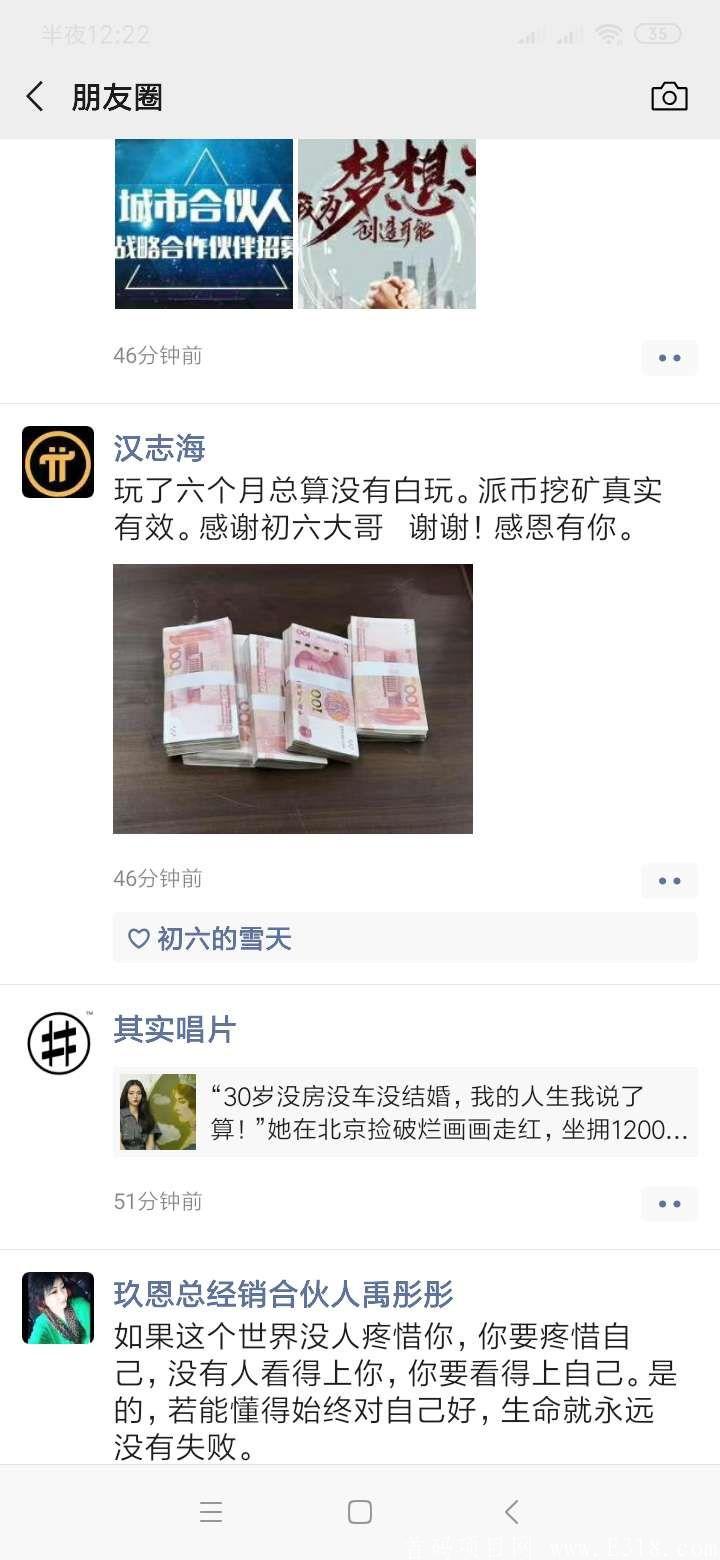Open 汉志海's profile avatar
The width and height of the screenshot is (720, 1560).
pyautogui.click(x=58, y=462)
